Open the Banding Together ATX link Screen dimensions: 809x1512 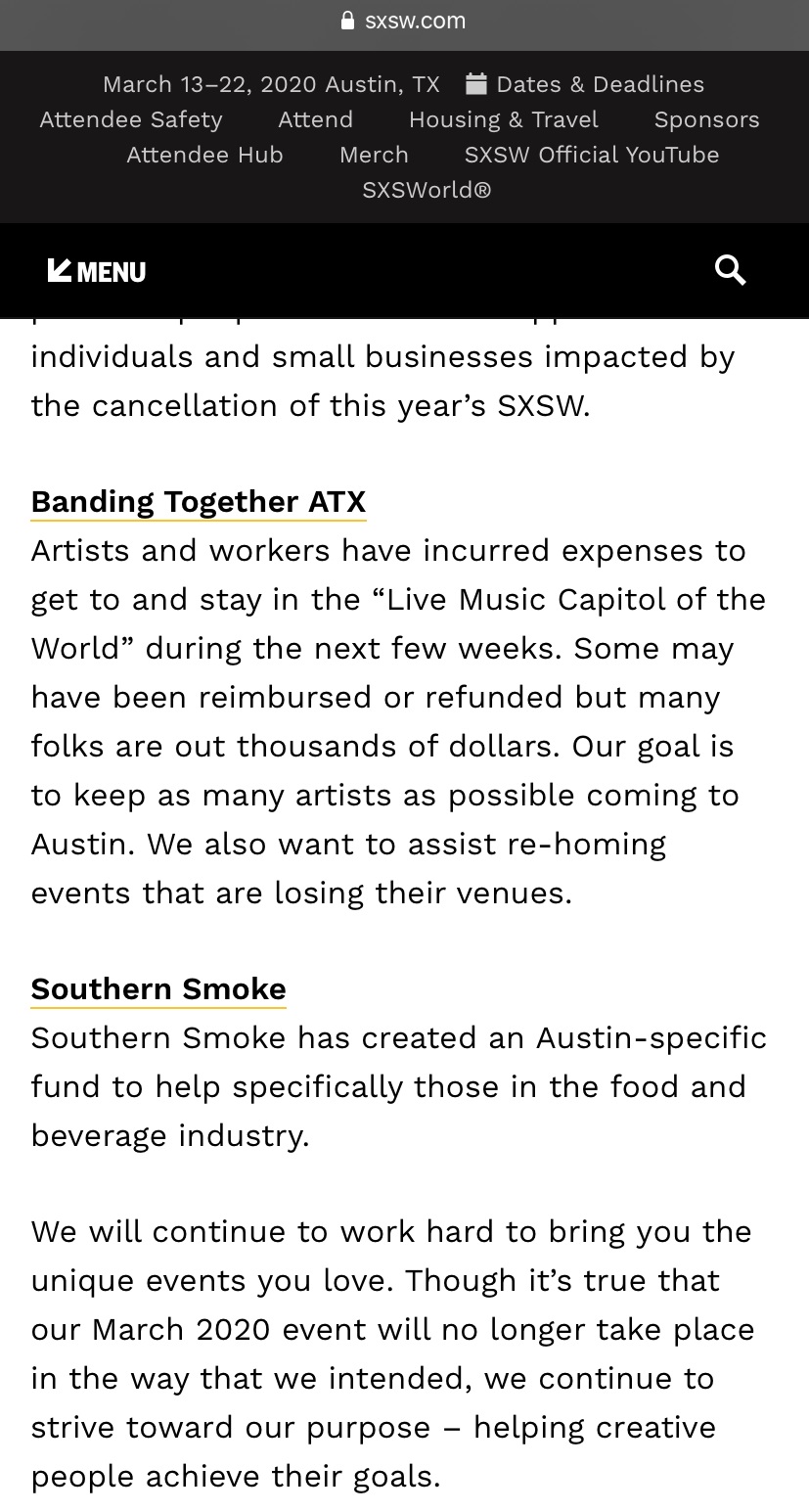click(x=199, y=501)
